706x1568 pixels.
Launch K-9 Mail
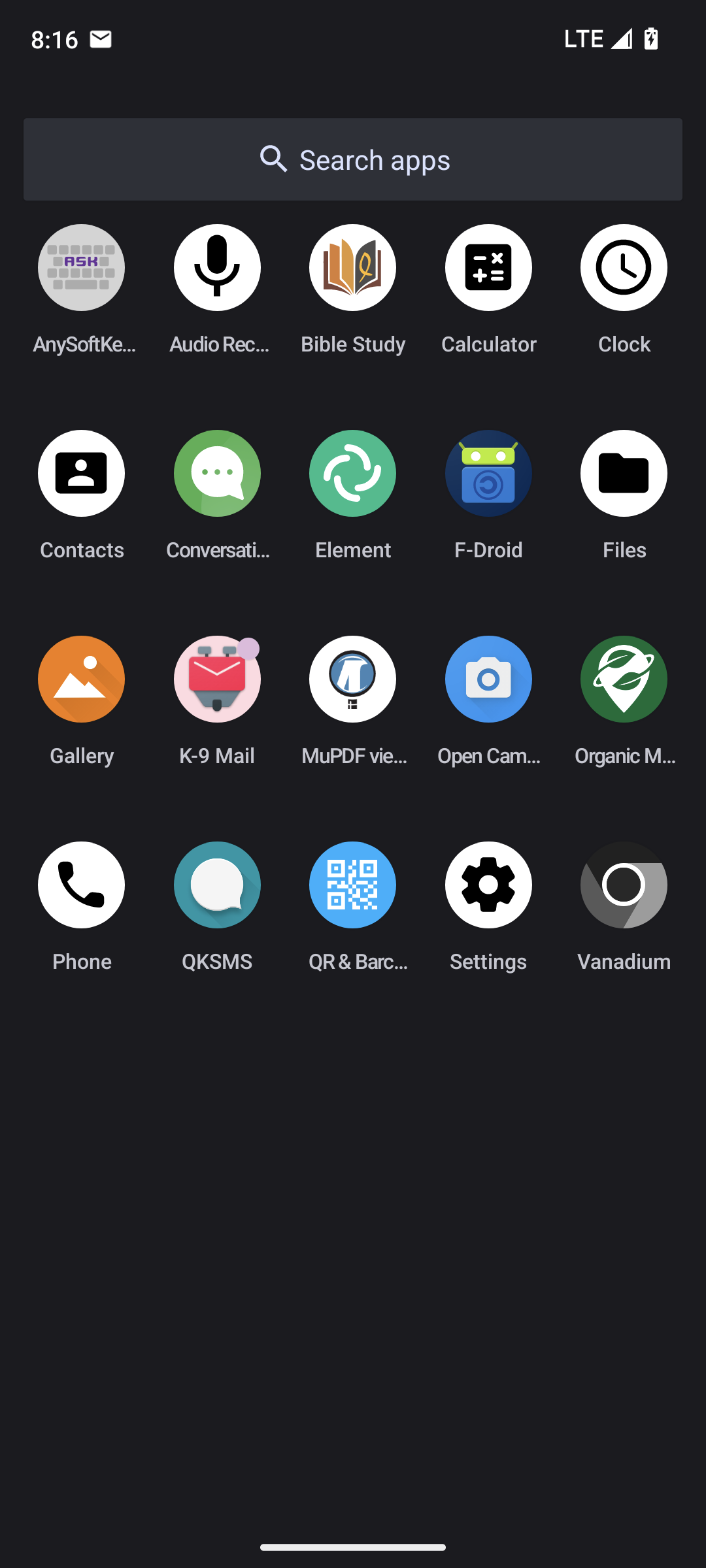(217, 679)
